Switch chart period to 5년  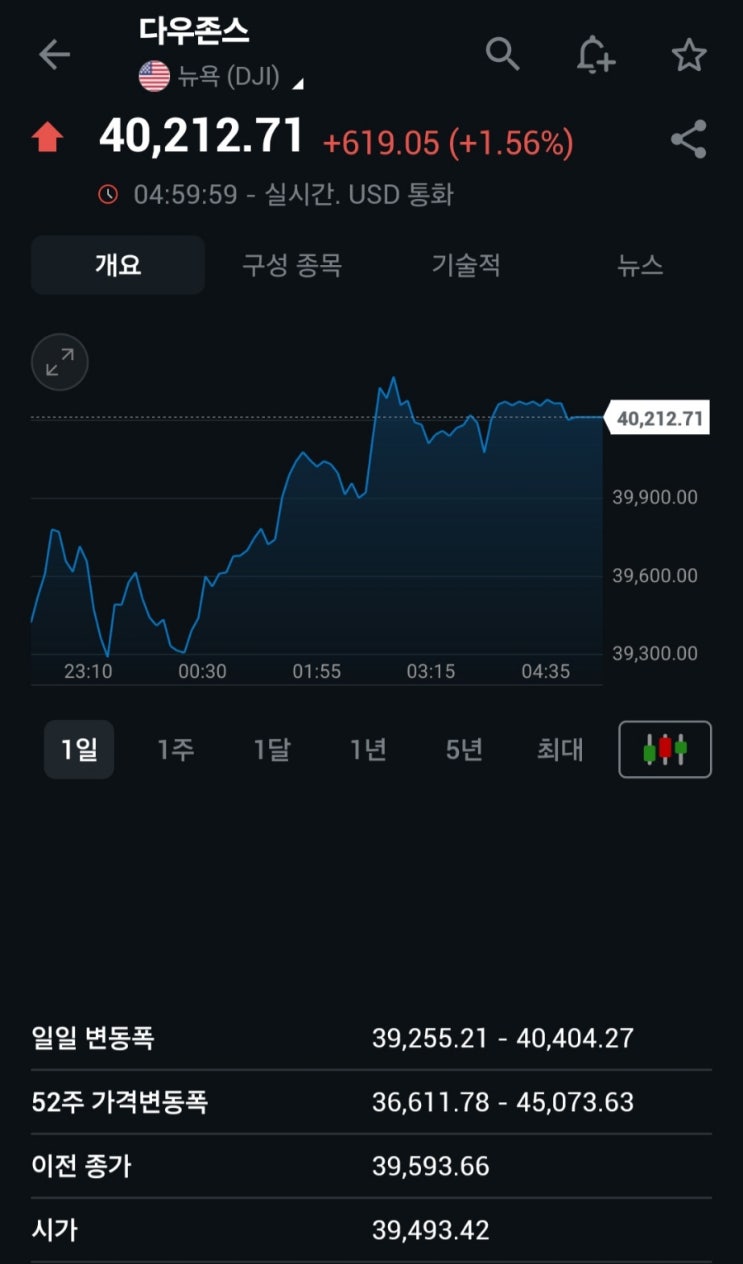point(464,749)
